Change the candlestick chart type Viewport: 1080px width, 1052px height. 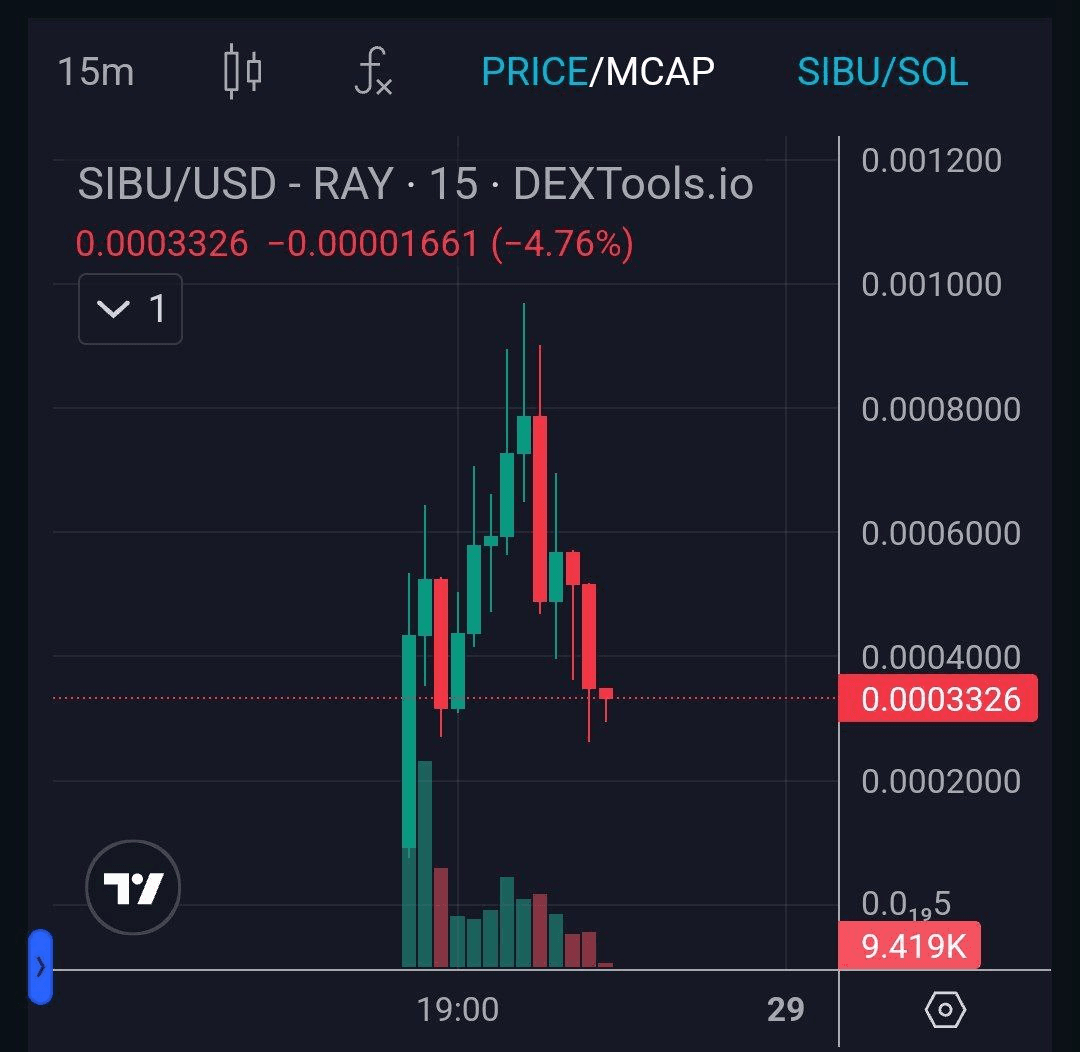[242, 72]
